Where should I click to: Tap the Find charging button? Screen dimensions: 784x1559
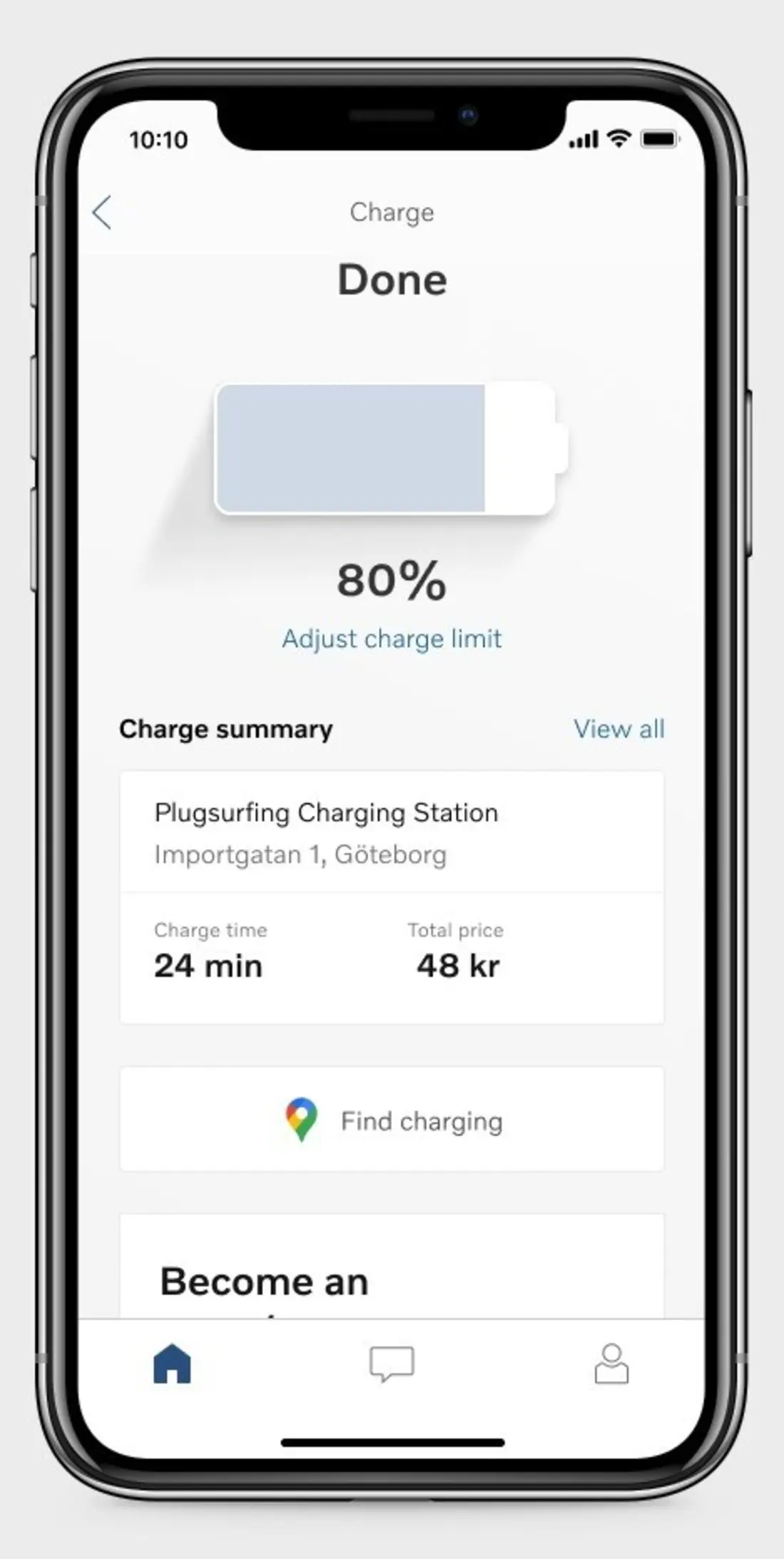click(391, 1120)
